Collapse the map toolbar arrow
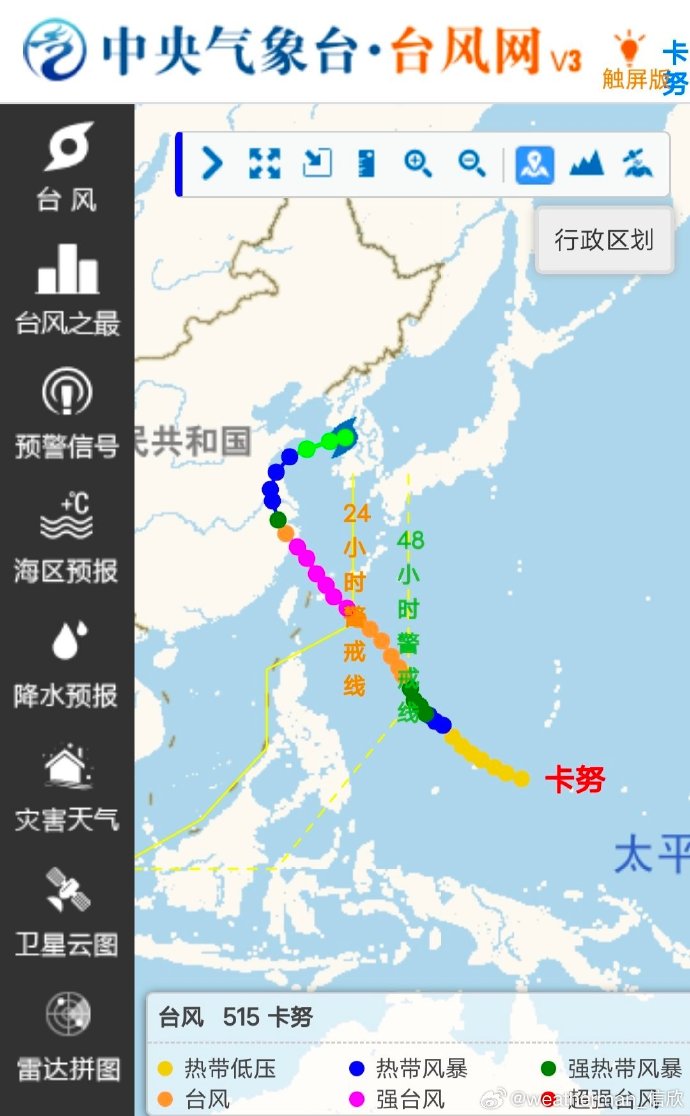 (x=211, y=164)
